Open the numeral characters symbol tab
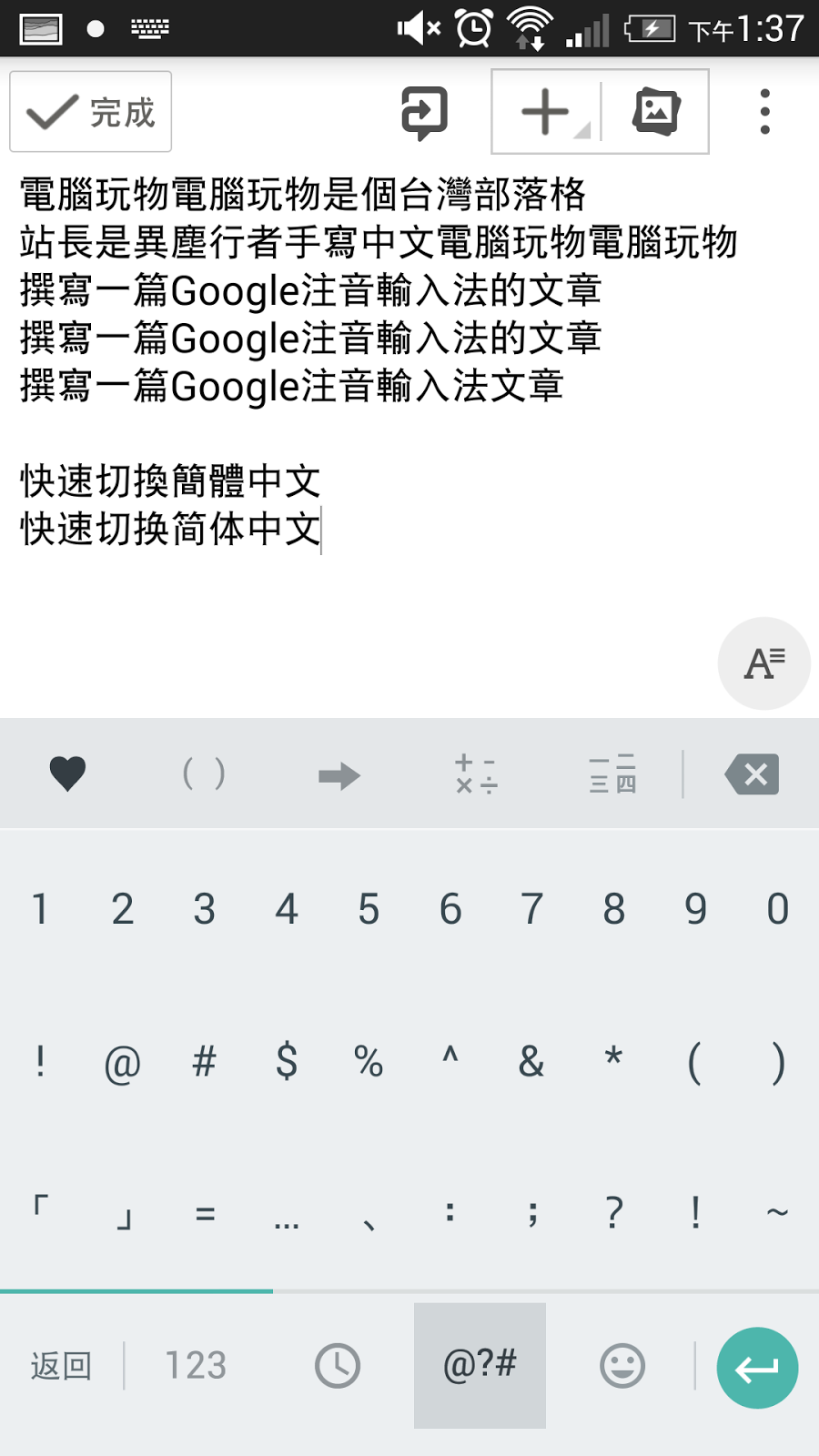This screenshot has width=819, height=1456. [612, 774]
